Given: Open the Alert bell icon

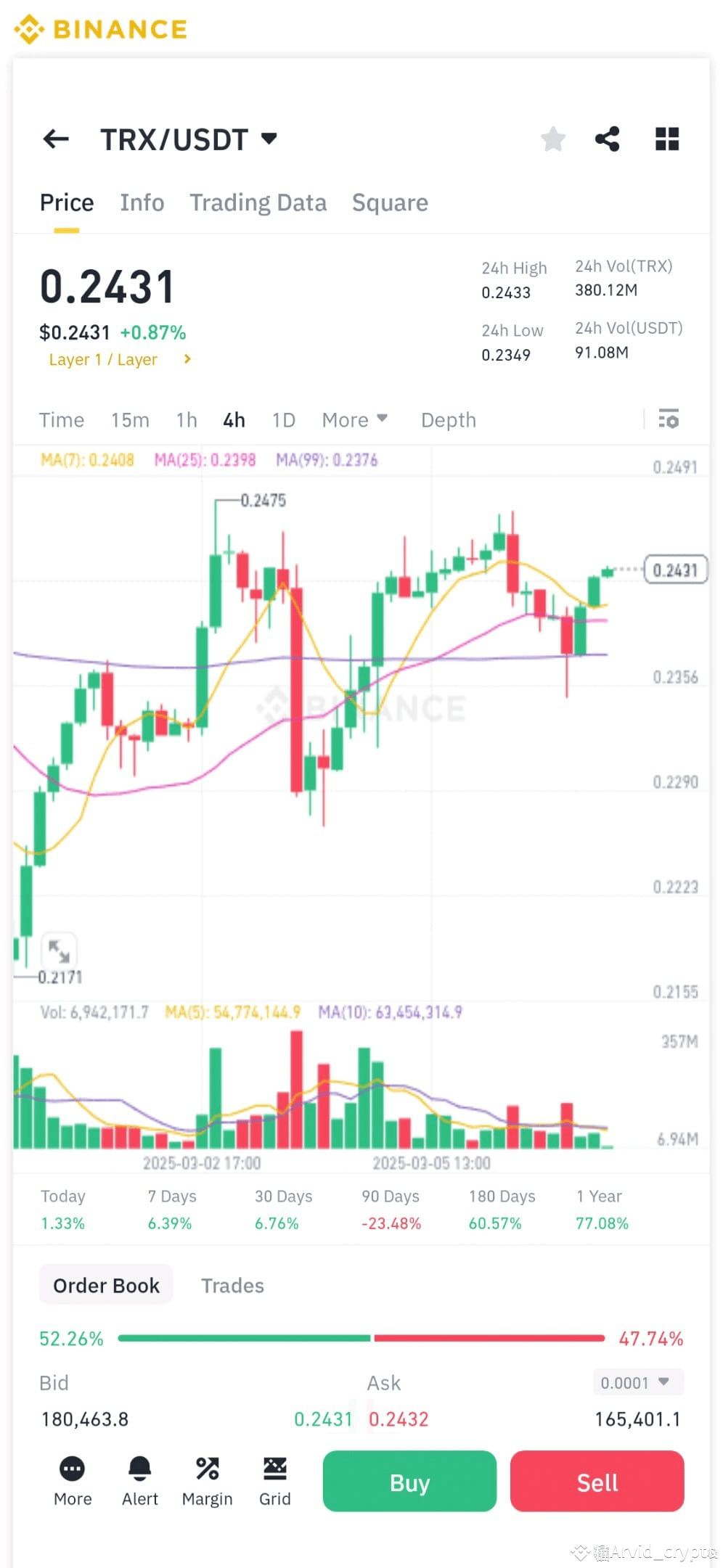Looking at the screenshot, I should (x=139, y=1468).
